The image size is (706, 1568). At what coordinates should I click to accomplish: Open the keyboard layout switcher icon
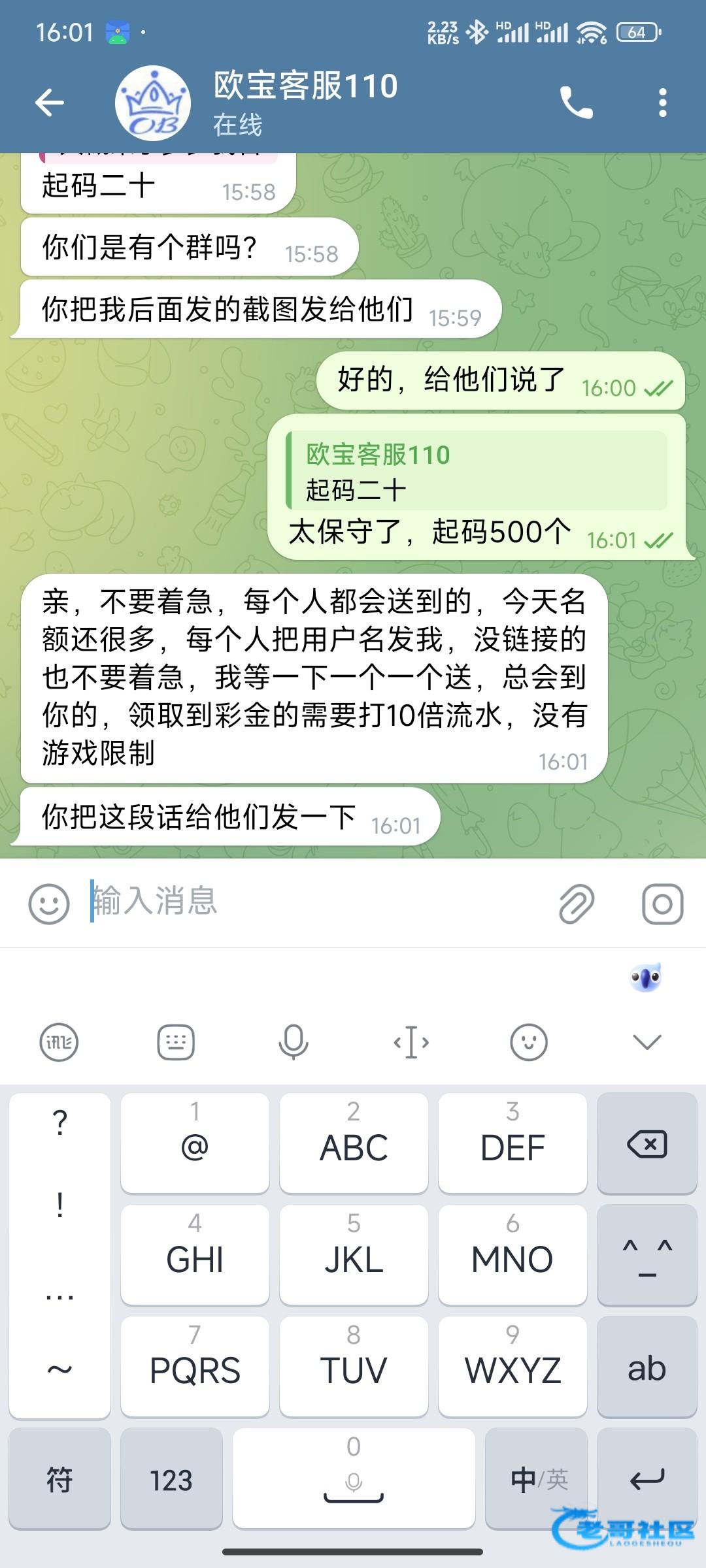click(x=176, y=1041)
